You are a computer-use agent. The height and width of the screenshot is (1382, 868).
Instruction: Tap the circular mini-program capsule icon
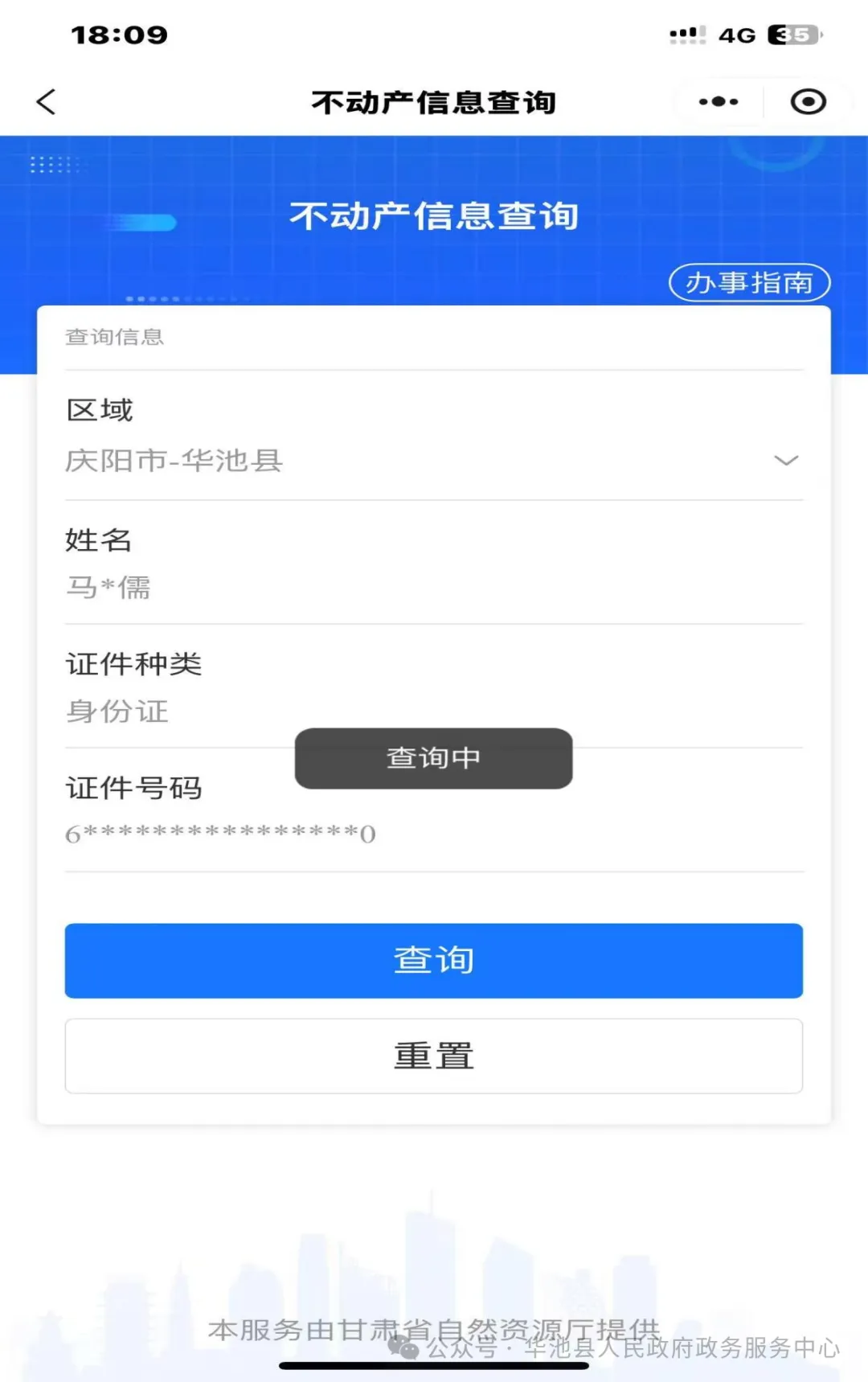point(808,102)
